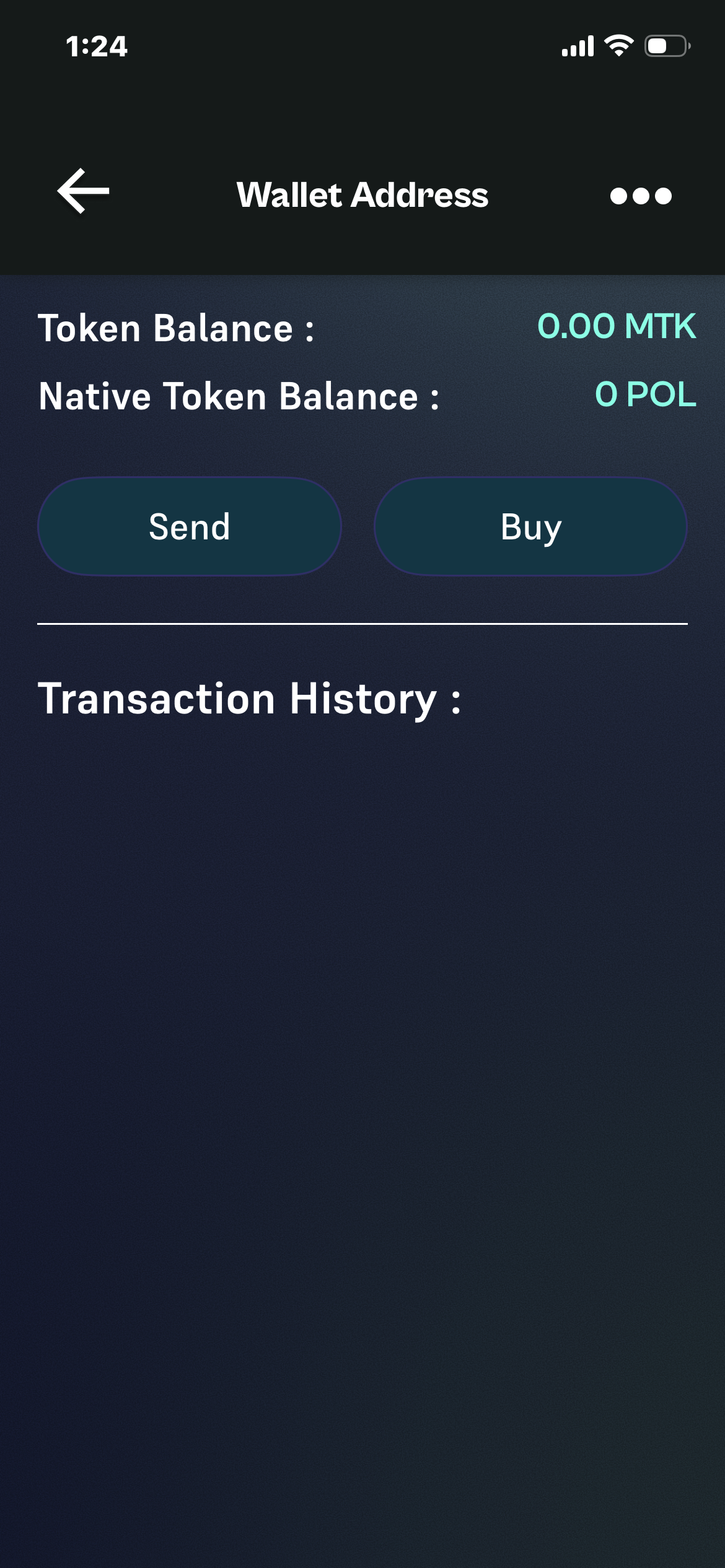
Task: Tap the Send button
Action: 190,527
